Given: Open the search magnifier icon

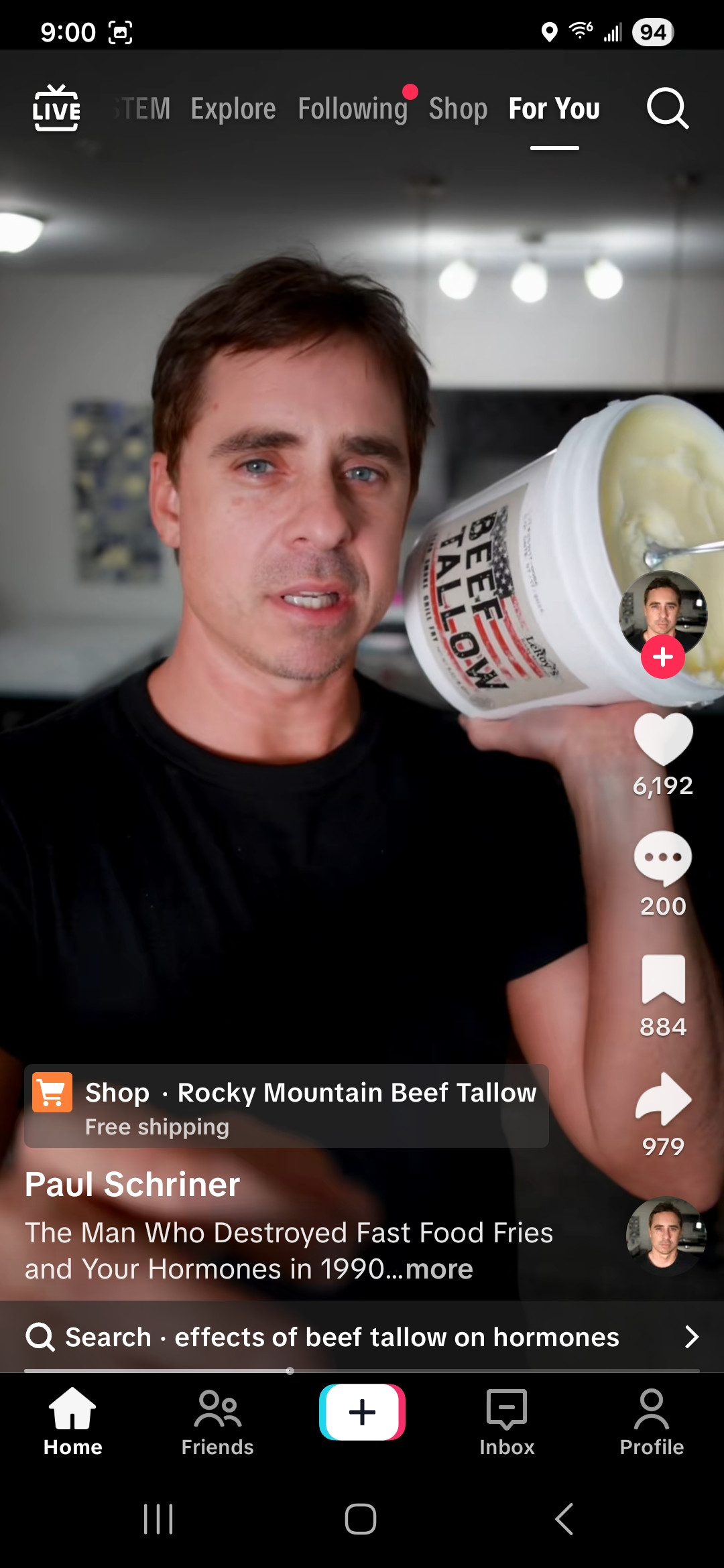Looking at the screenshot, I should (668, 109).
